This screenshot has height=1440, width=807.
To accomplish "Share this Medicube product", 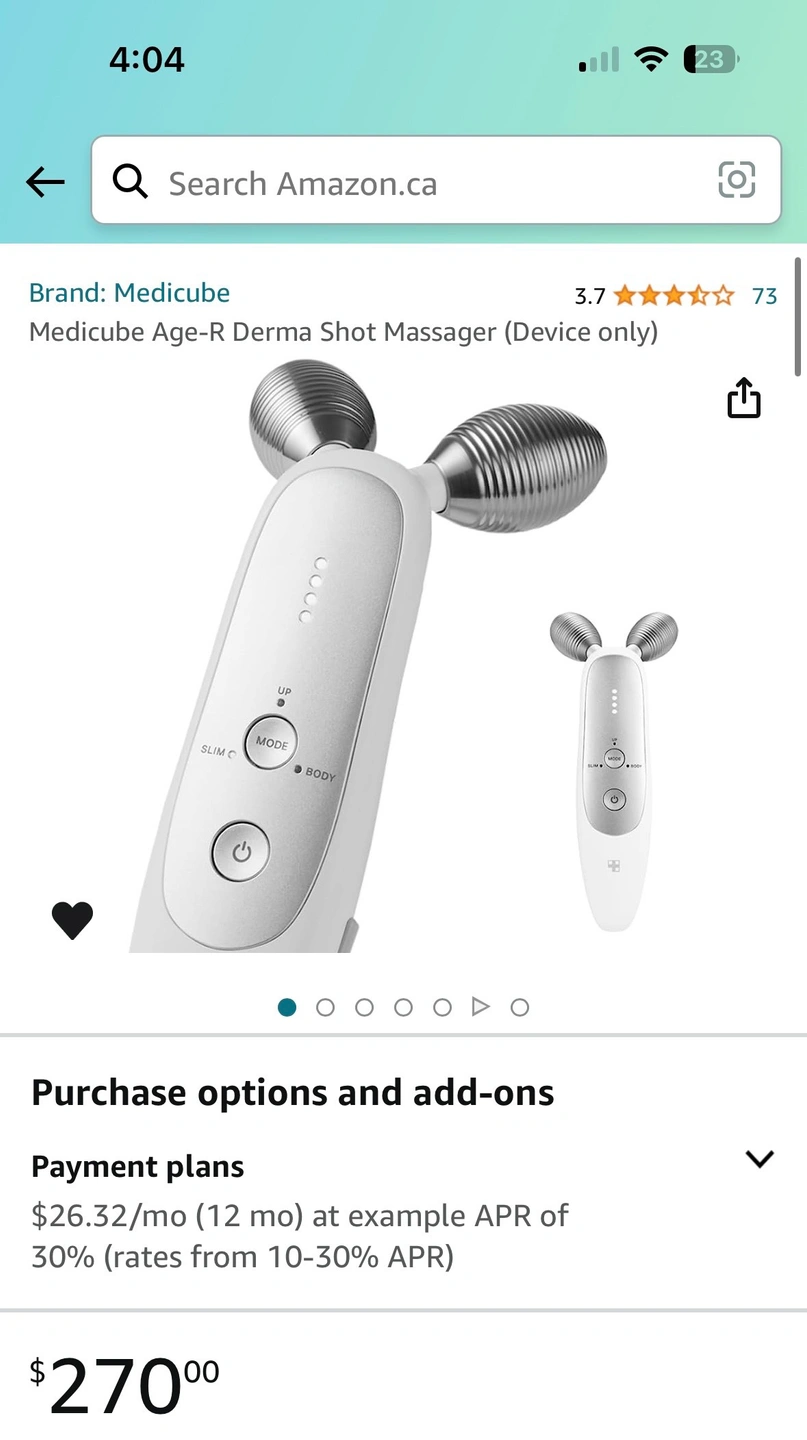I will [743, 398].
